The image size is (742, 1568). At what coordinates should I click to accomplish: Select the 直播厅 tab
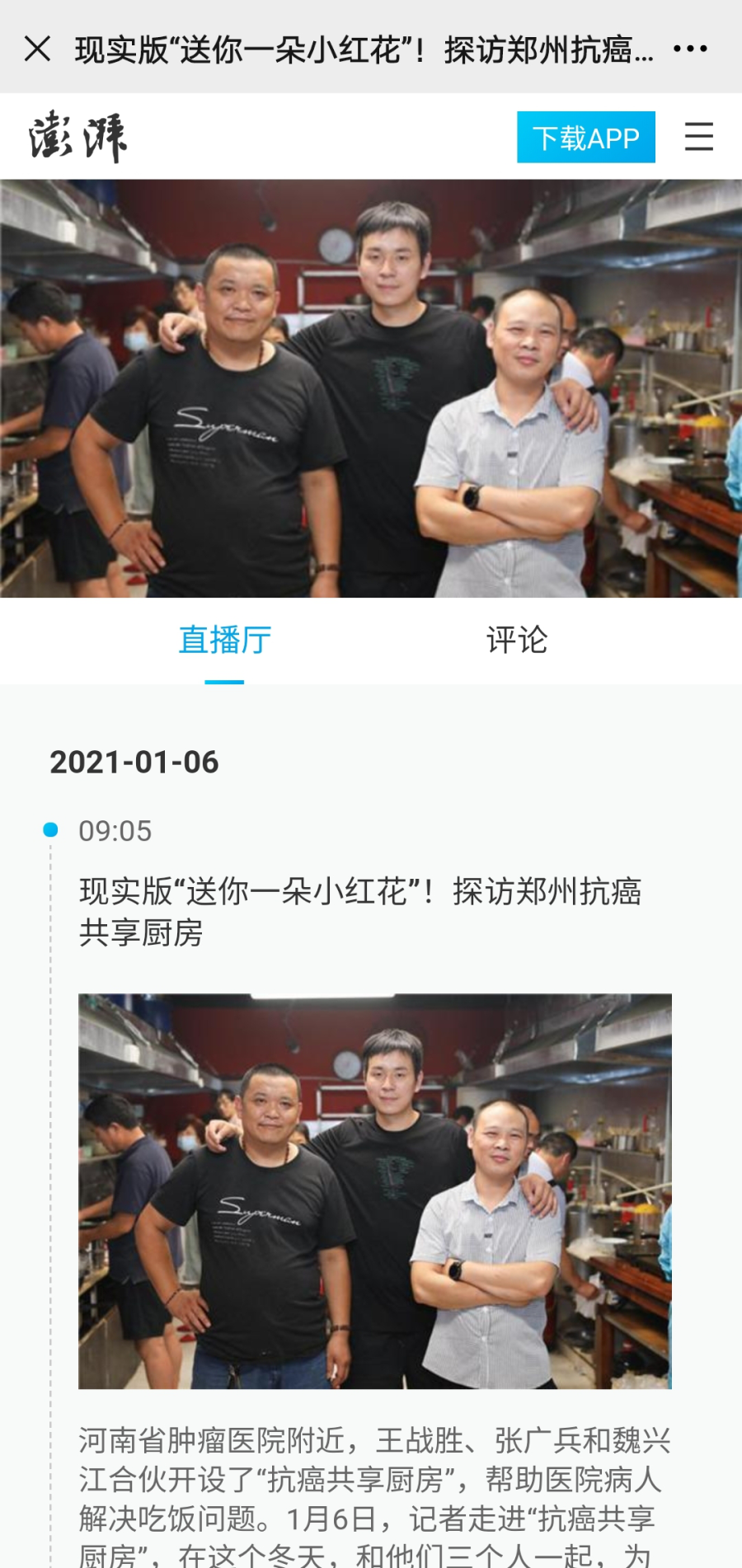pos(224,641)
